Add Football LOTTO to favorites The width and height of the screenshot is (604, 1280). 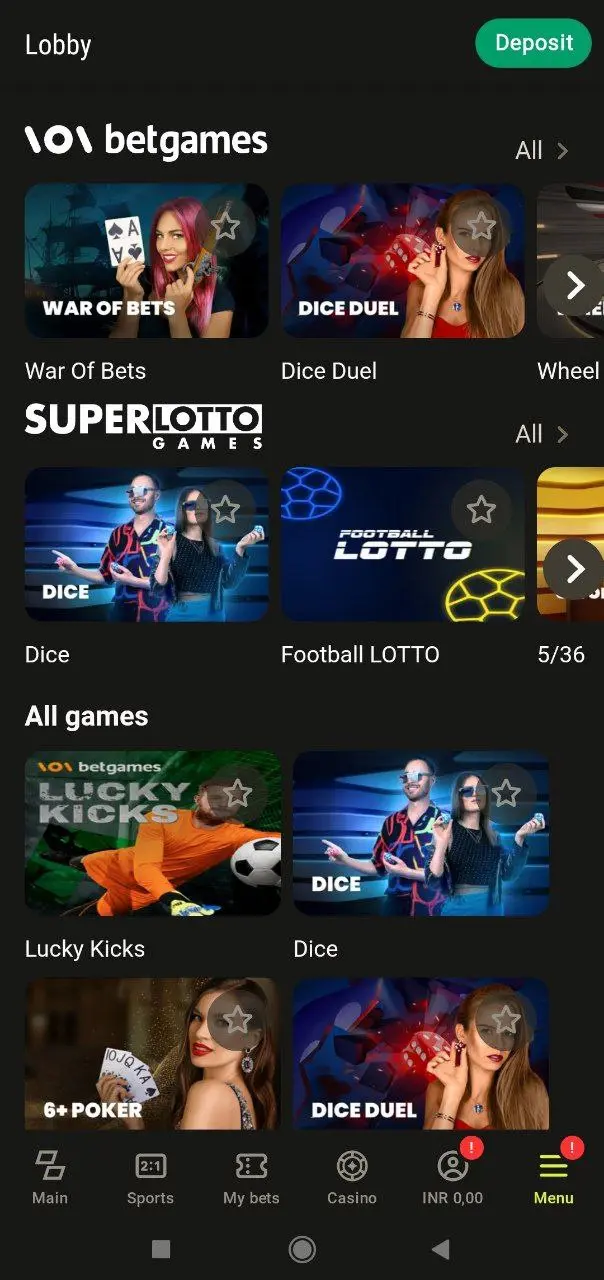click(x=481, y=510)
